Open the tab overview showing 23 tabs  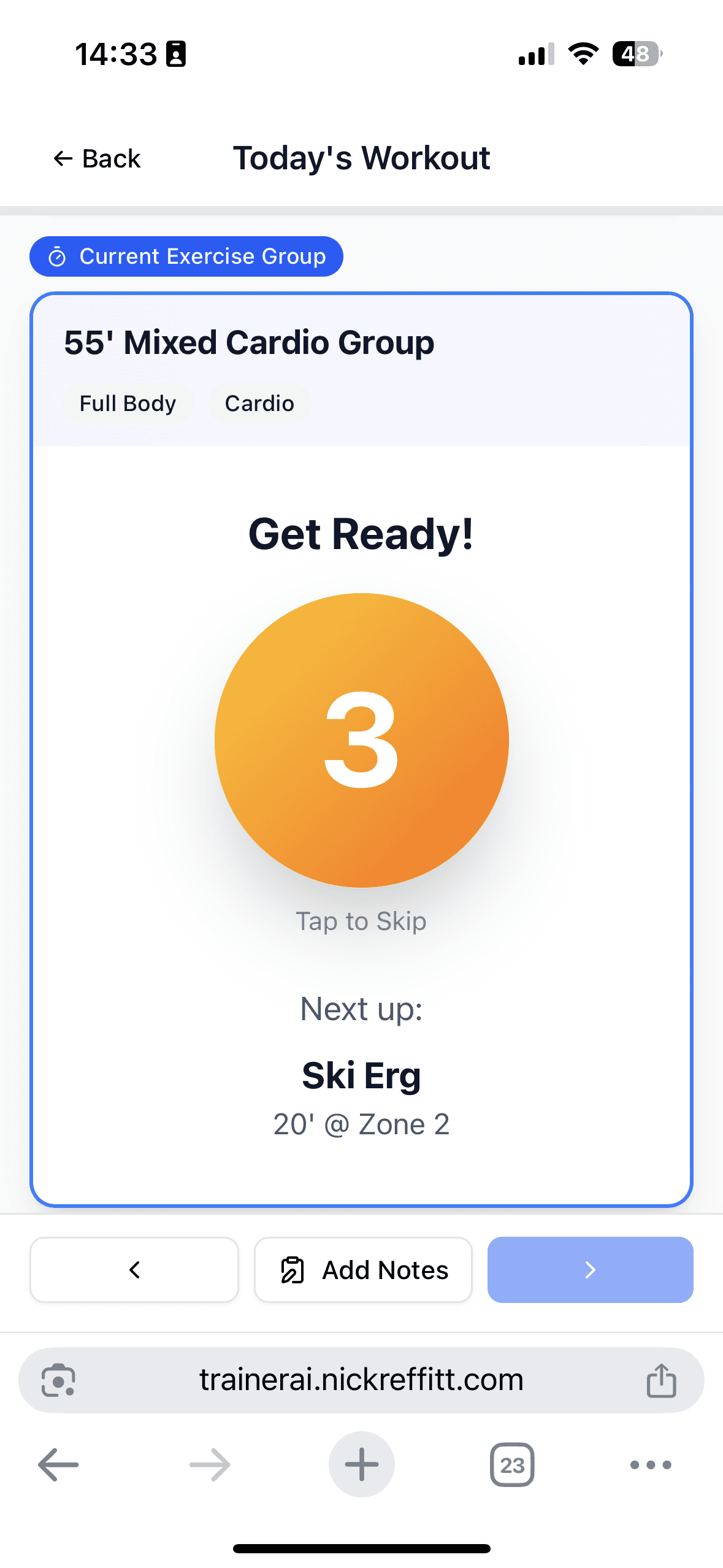512,1465
